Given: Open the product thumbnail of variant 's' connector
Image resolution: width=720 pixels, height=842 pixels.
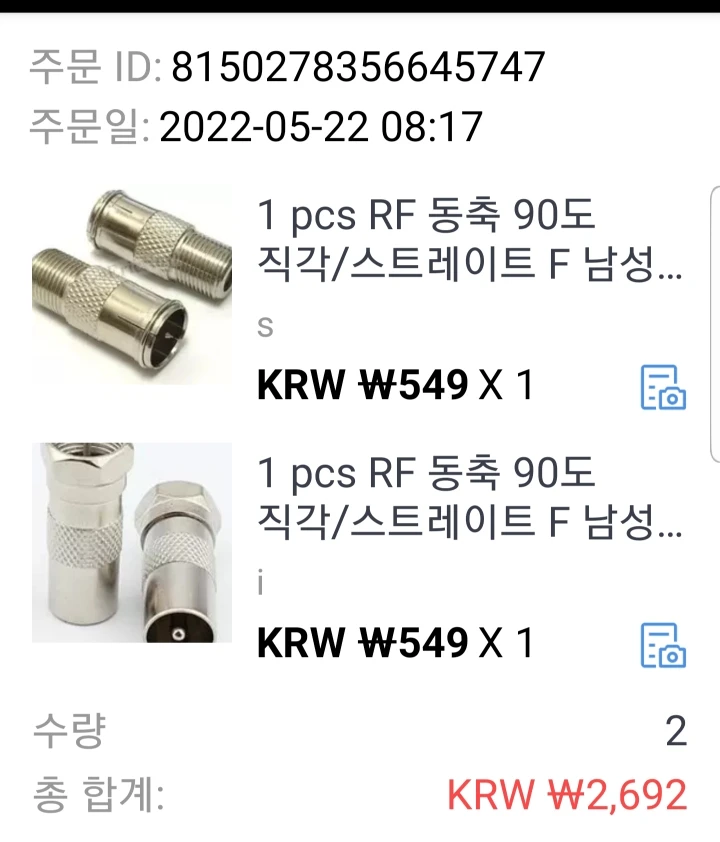Looking at the screenshot, I should (132, 285).
